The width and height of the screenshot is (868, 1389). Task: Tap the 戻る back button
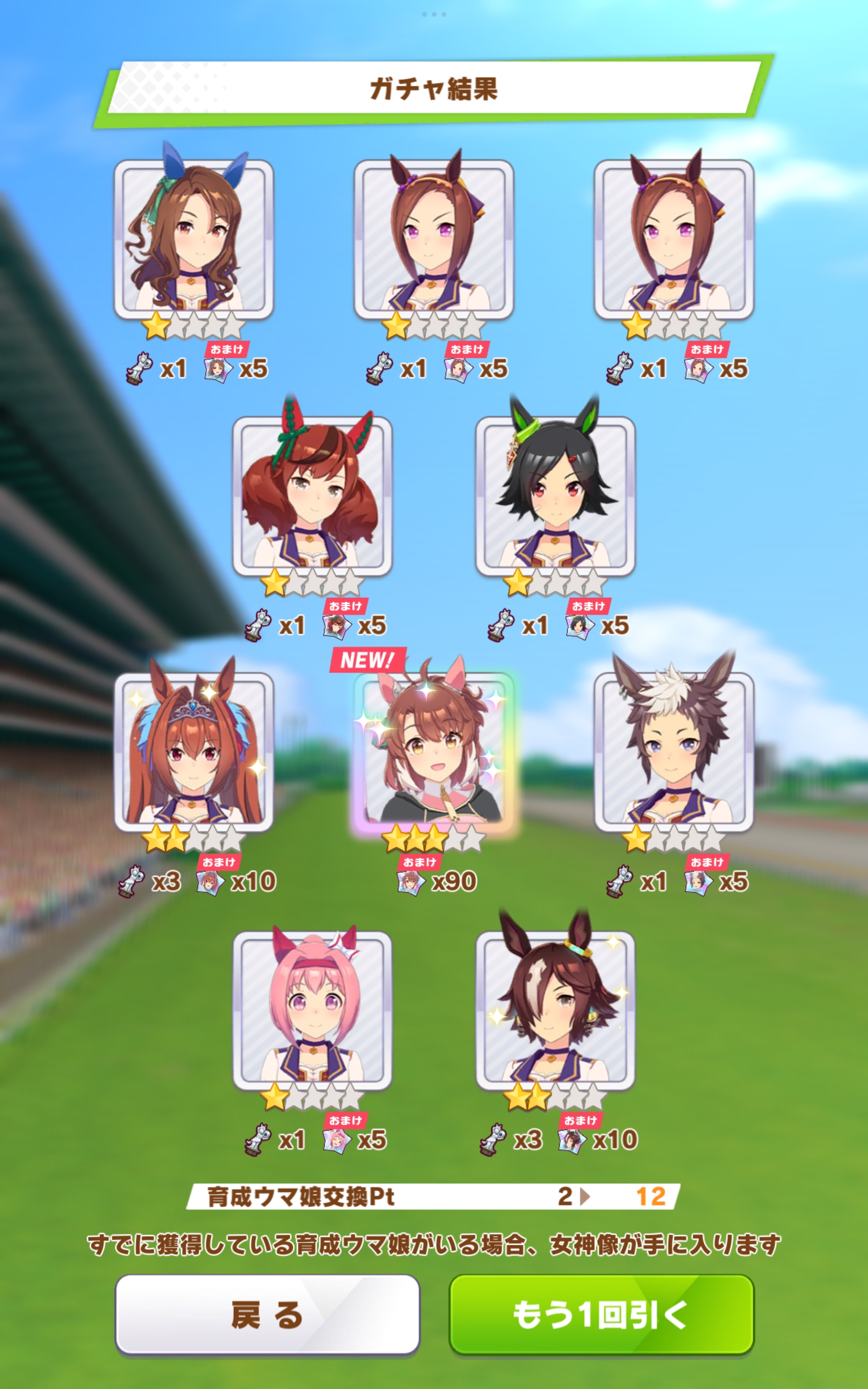[x=267, y=1314]
